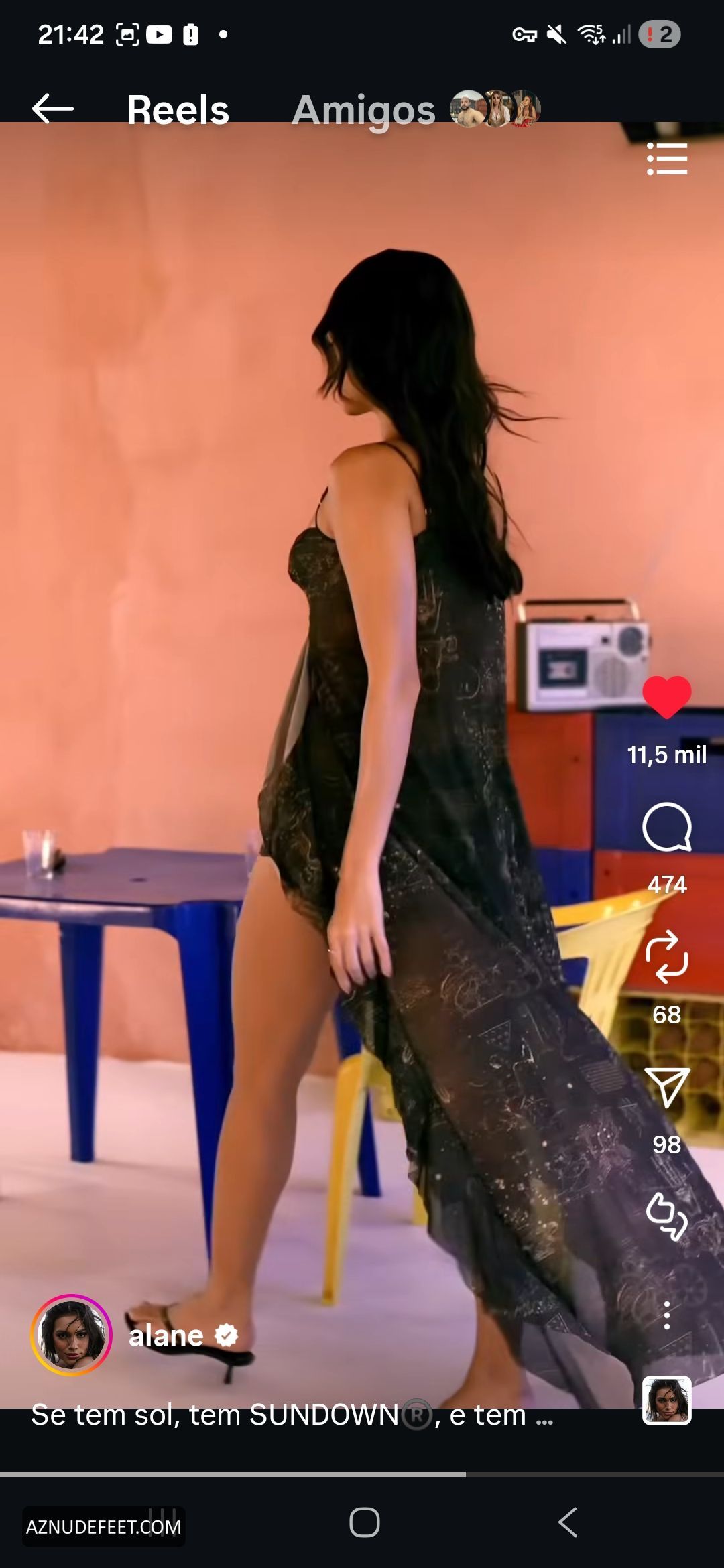Unlike the reel with the red heart
The height and width of the screenshot is (1568, 724).
(666, 697)
